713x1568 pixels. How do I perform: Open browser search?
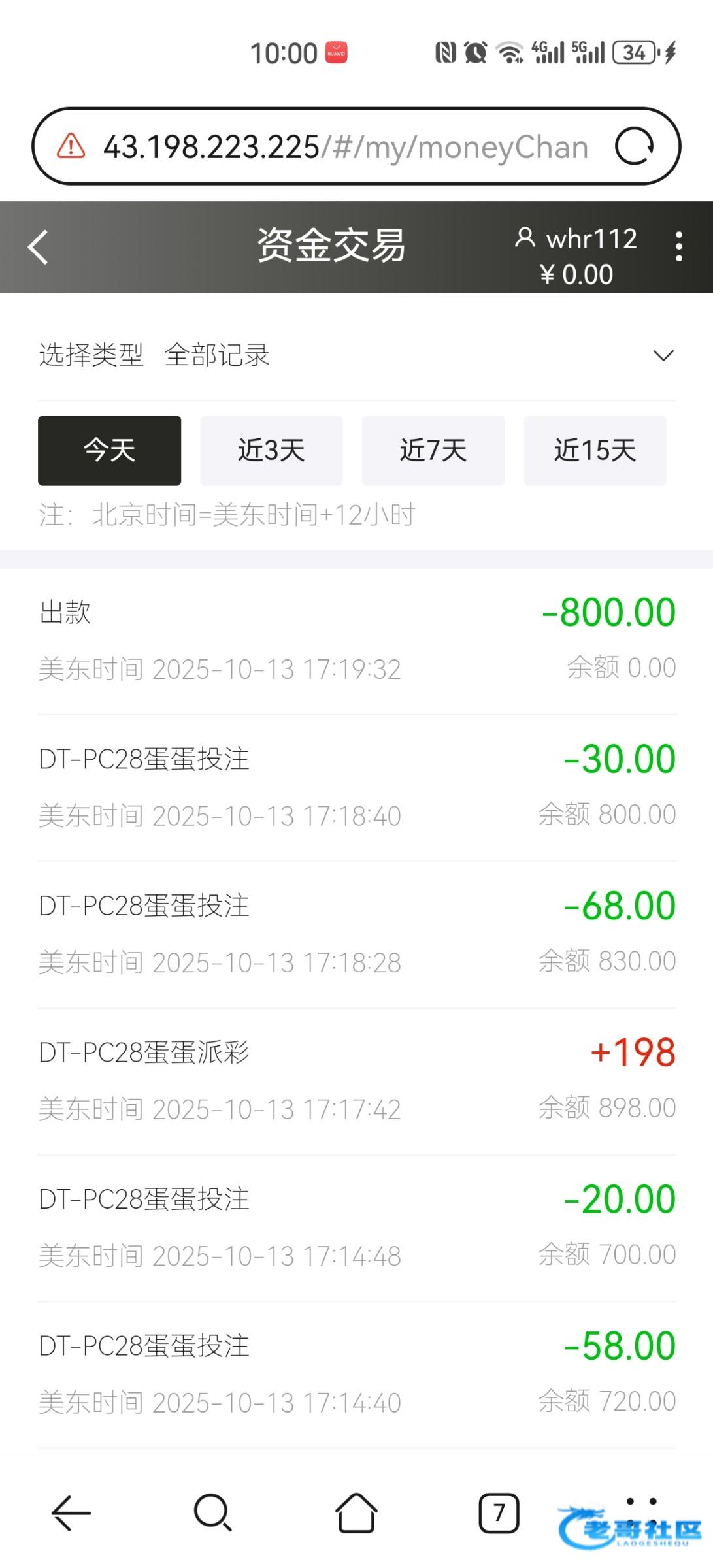(x=212, y=1512)
